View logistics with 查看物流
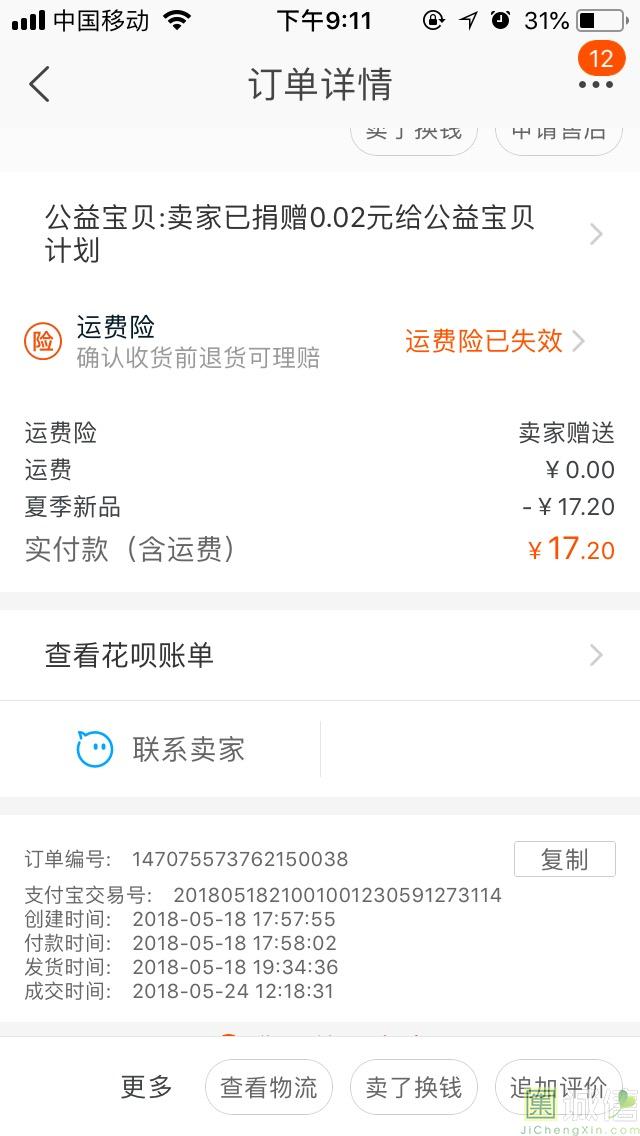The image size is (640, 1136). (268, 1087)
